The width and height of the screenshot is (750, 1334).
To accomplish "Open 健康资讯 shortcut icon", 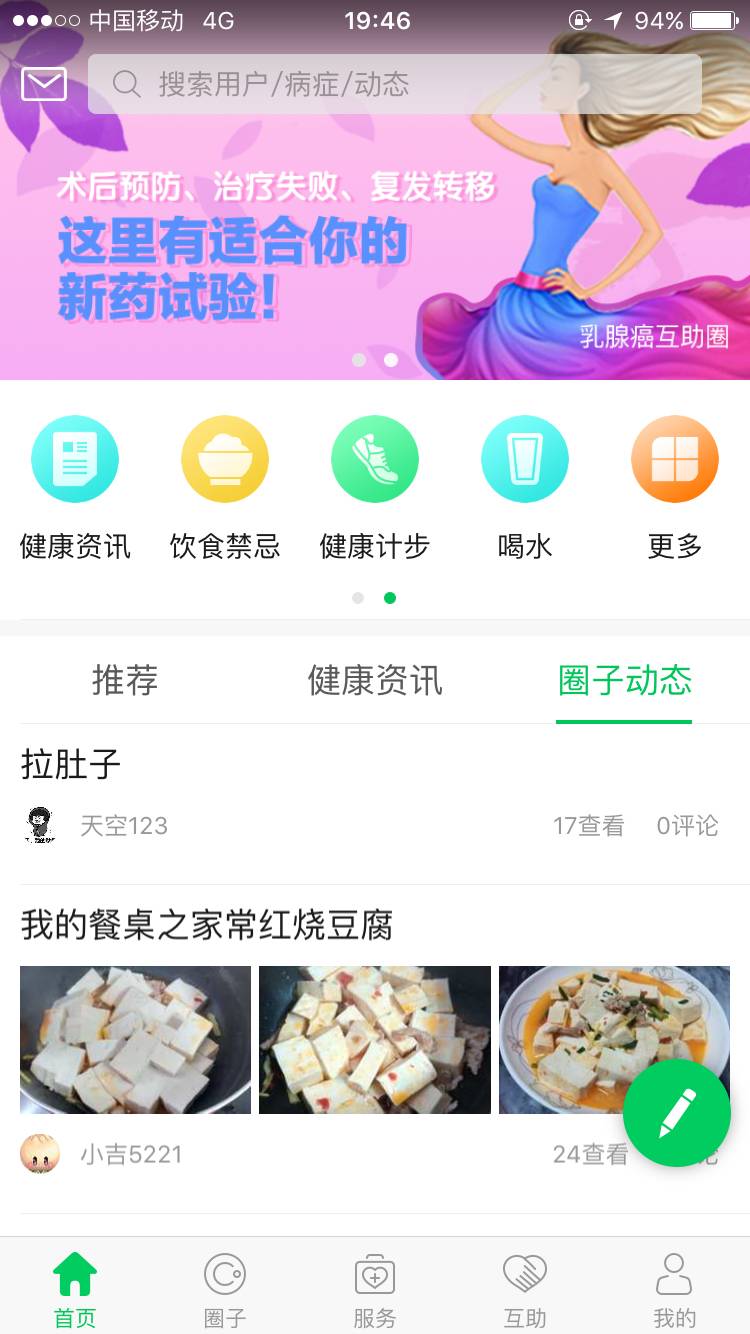I will coord(75,460).
